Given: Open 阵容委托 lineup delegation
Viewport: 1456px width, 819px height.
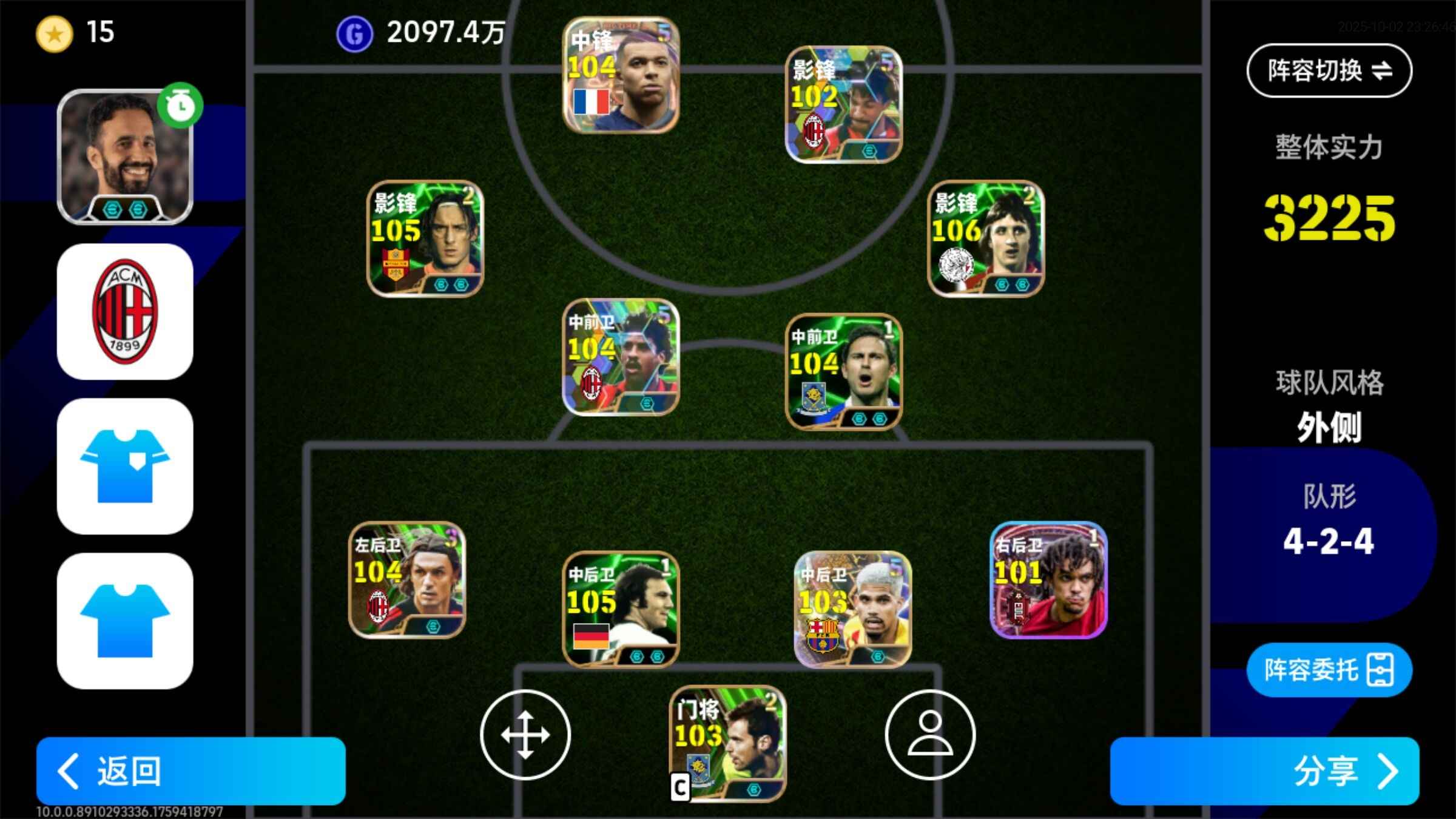Looking at the screenshot, I should pyautogui.click(x=1329, y=670).
